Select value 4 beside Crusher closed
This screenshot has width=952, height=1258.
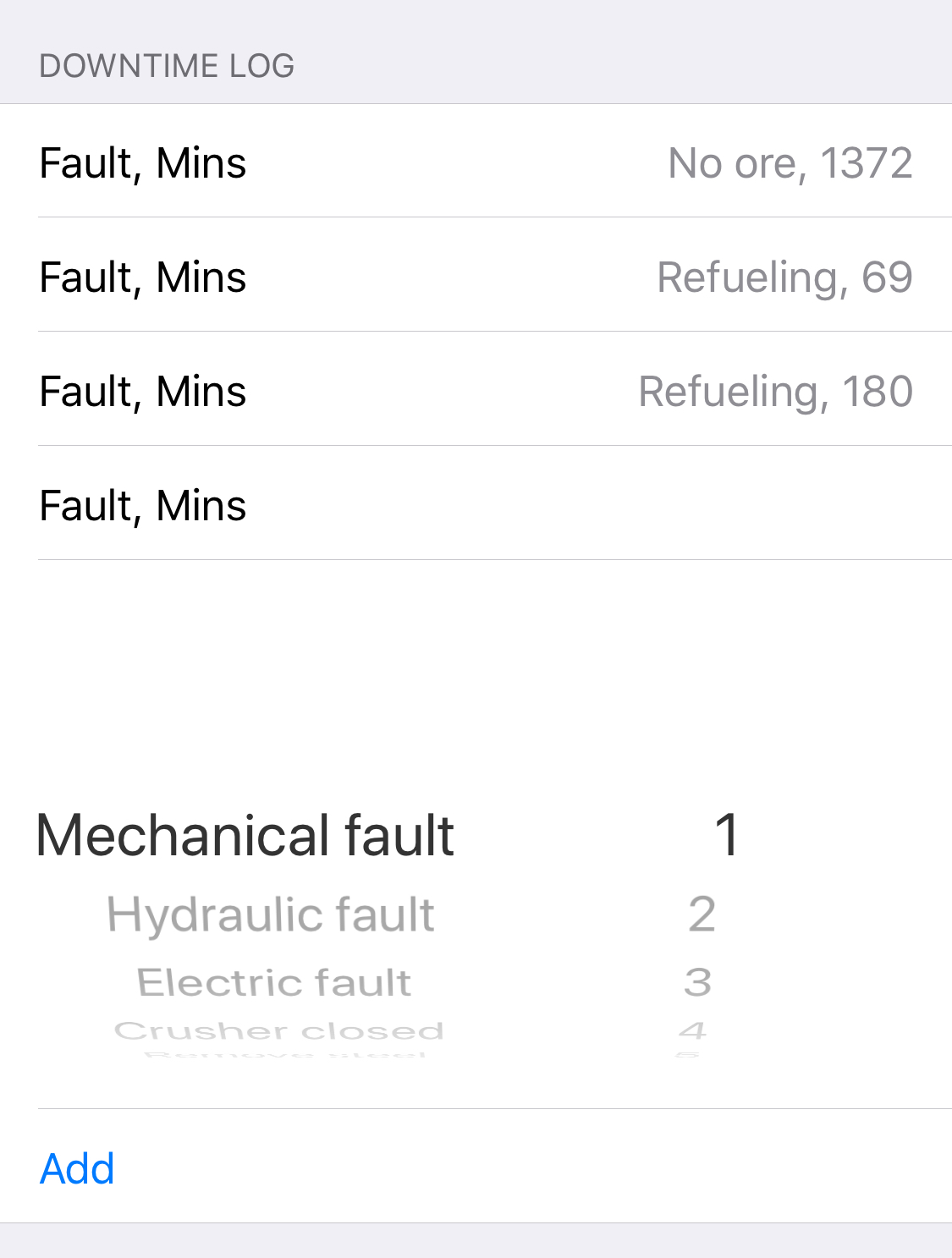point(692,1030)
